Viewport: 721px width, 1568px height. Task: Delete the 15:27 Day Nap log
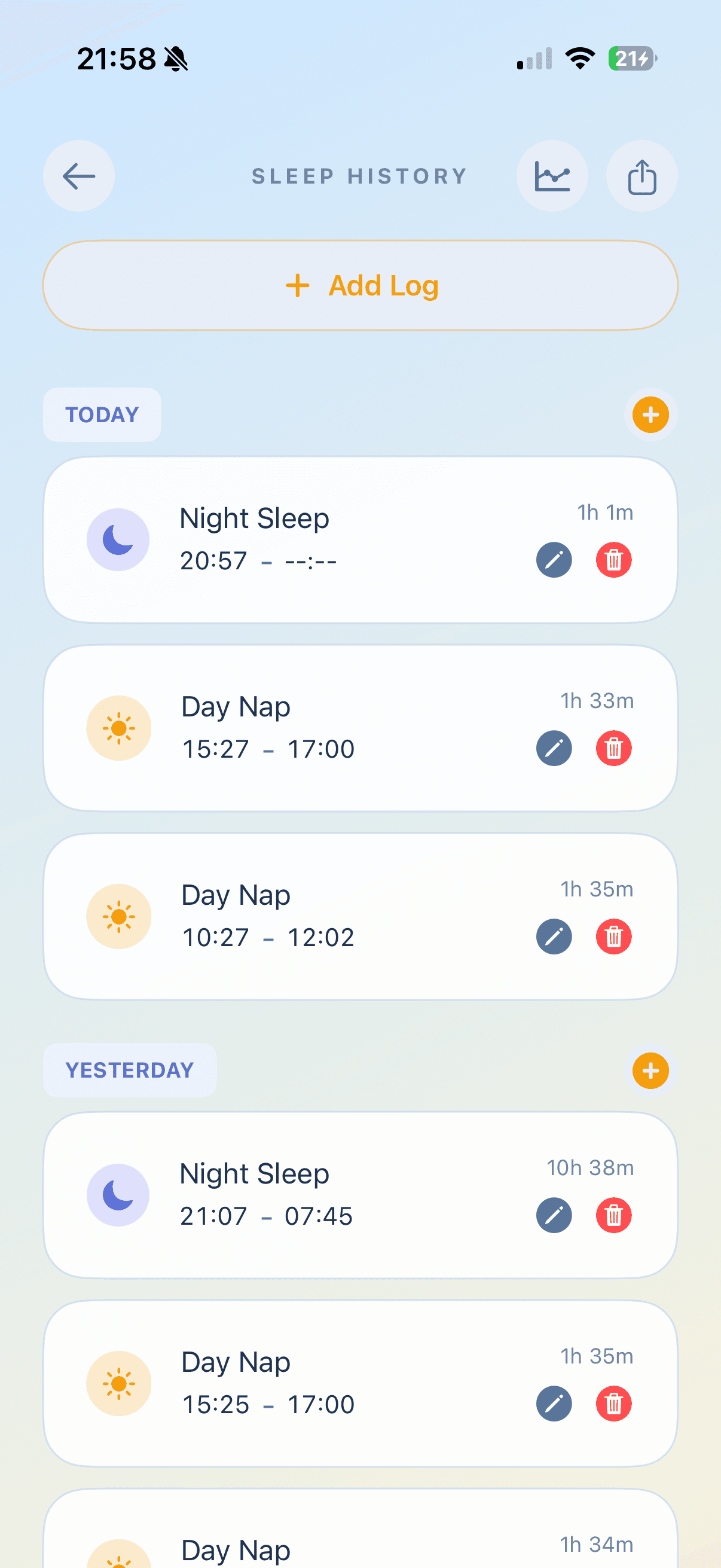pyautogui.click(x=613, y=749)
